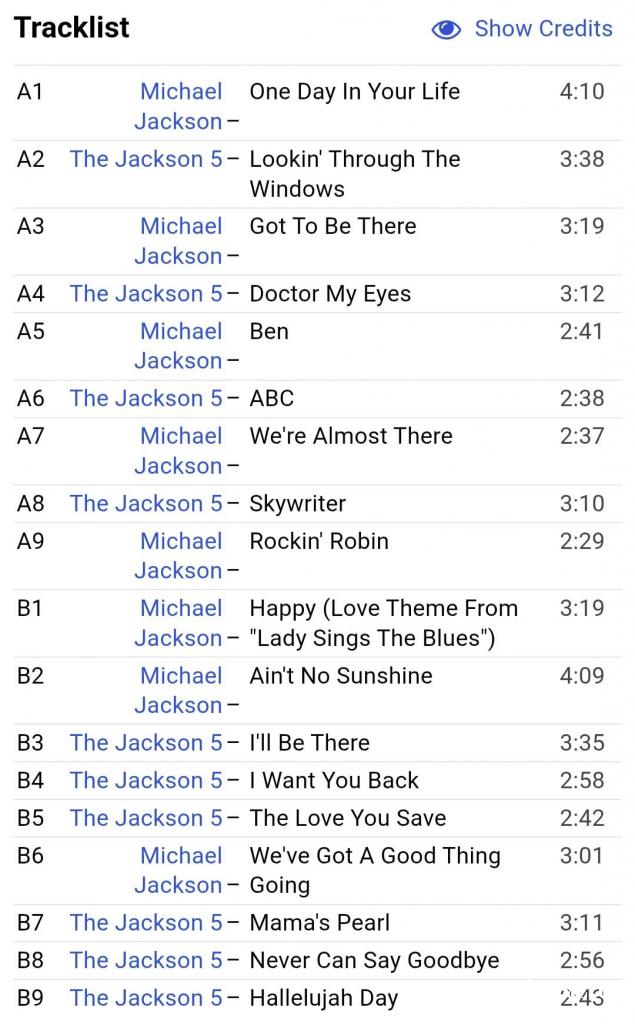
Task: Tap the Show Credits link
Action: point(522,29)
